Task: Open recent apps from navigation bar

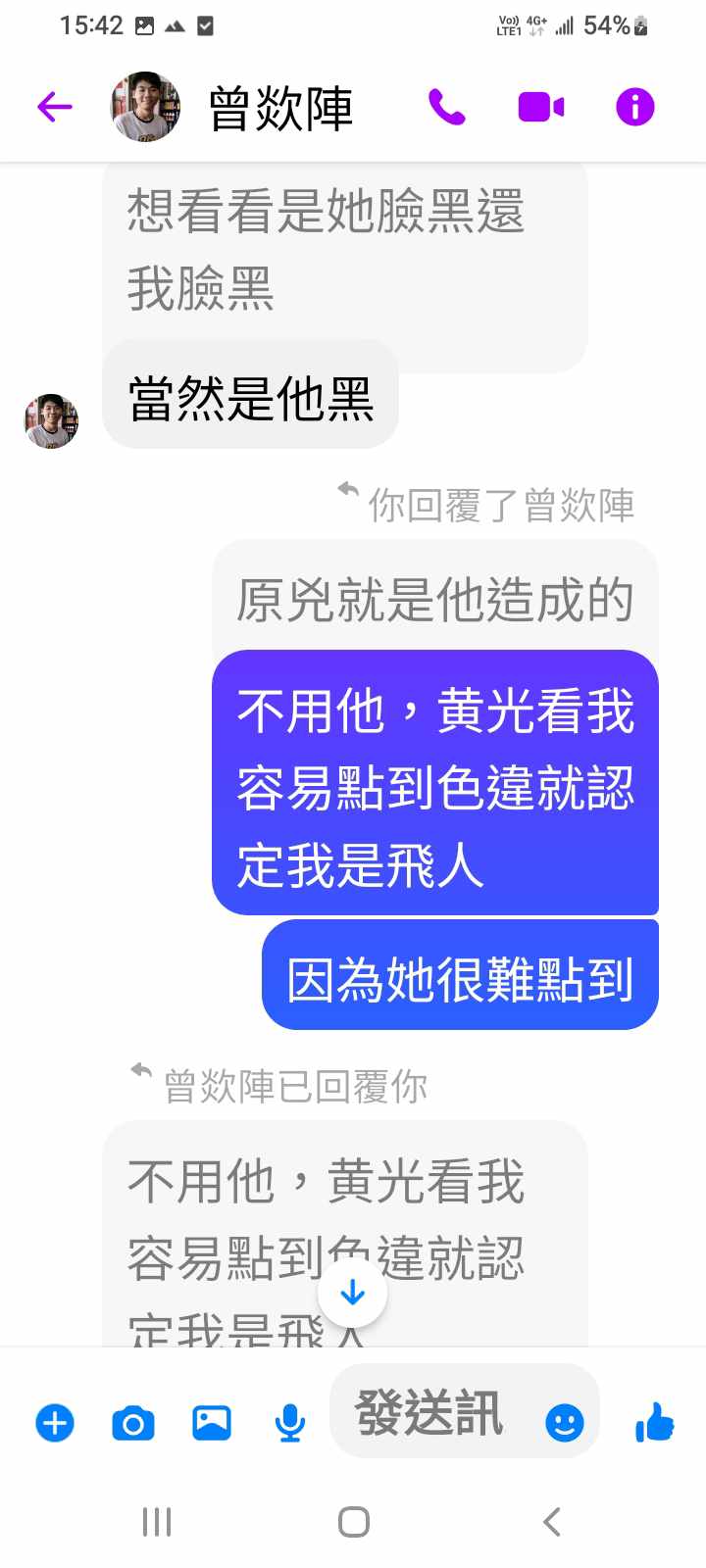Action: pos(157,1522)
